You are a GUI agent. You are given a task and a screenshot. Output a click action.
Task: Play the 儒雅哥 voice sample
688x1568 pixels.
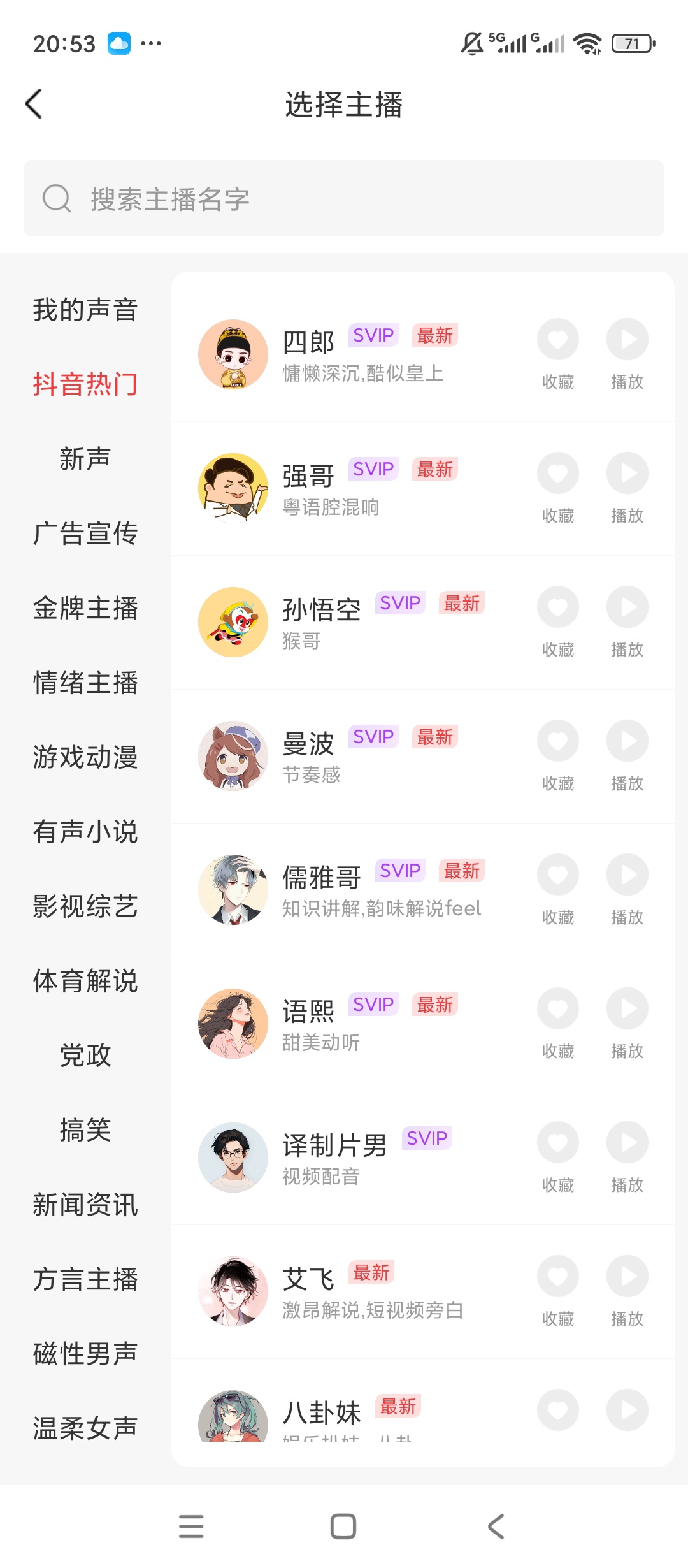(x=627, y=889)
